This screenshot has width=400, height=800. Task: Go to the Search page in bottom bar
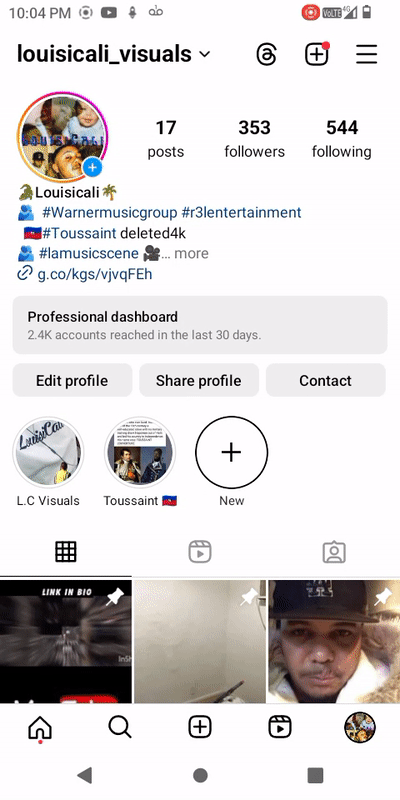click(x=120, y=727)
